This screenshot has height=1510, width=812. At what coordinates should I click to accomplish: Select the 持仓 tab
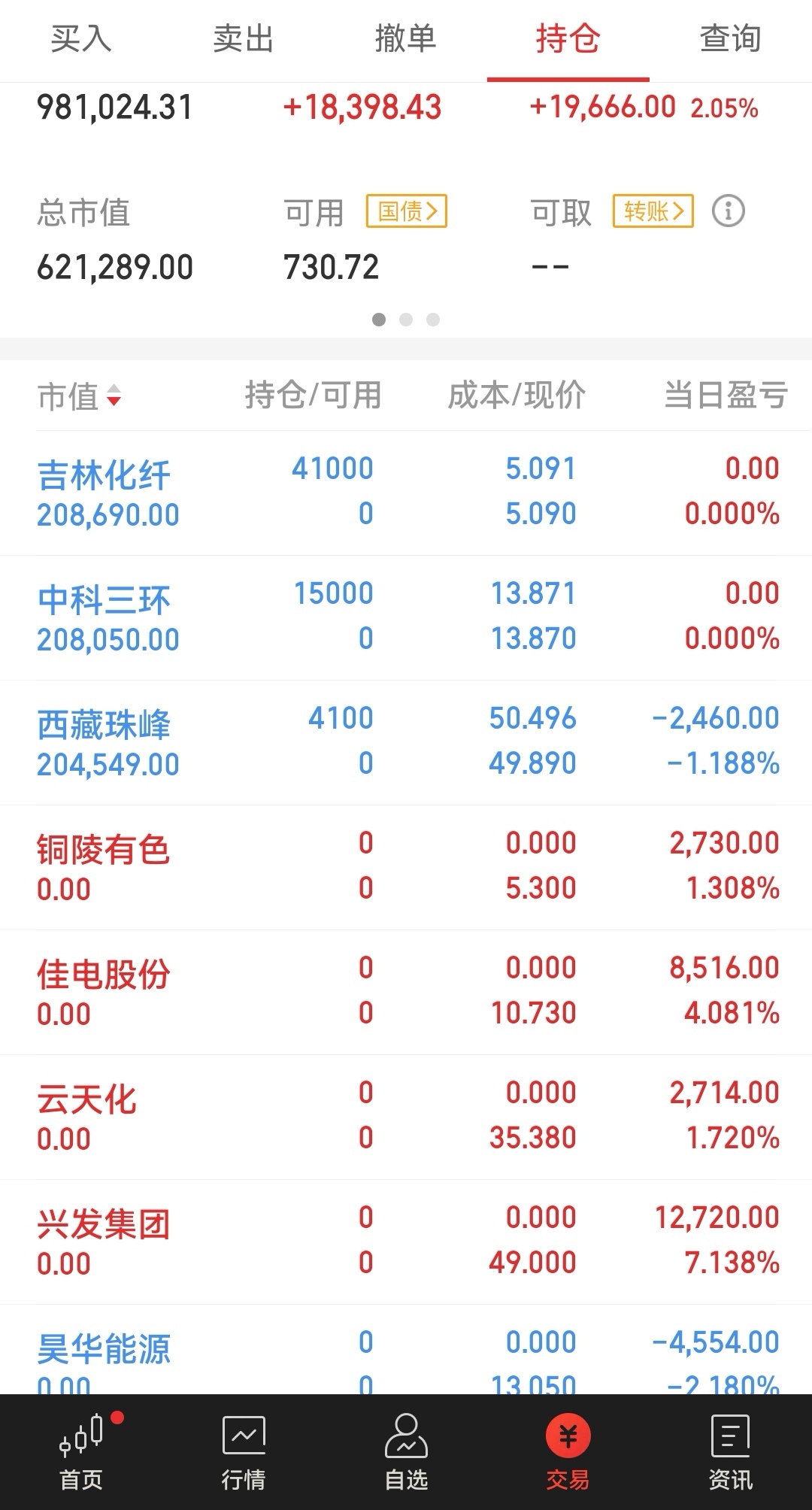coord(568,39)
